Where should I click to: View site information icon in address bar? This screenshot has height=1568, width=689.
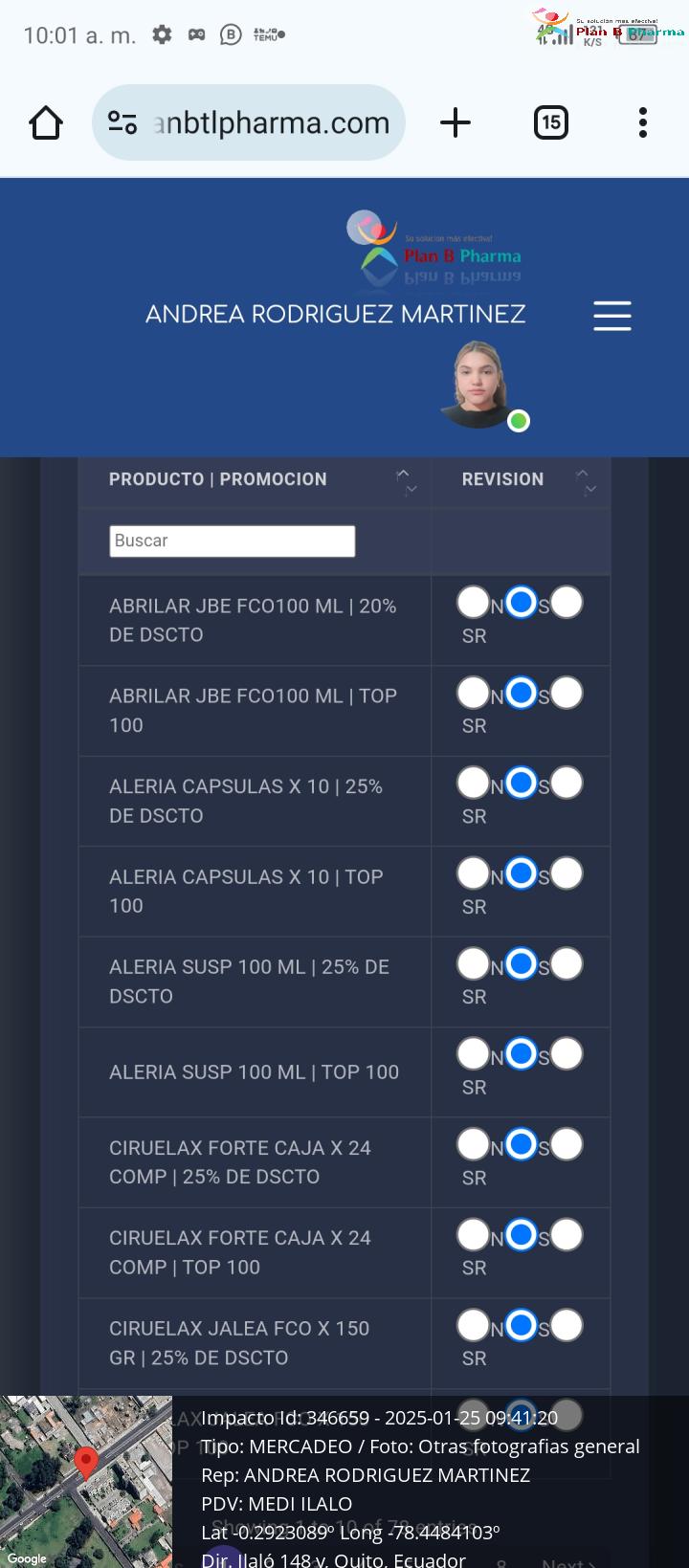click(122, 122)
